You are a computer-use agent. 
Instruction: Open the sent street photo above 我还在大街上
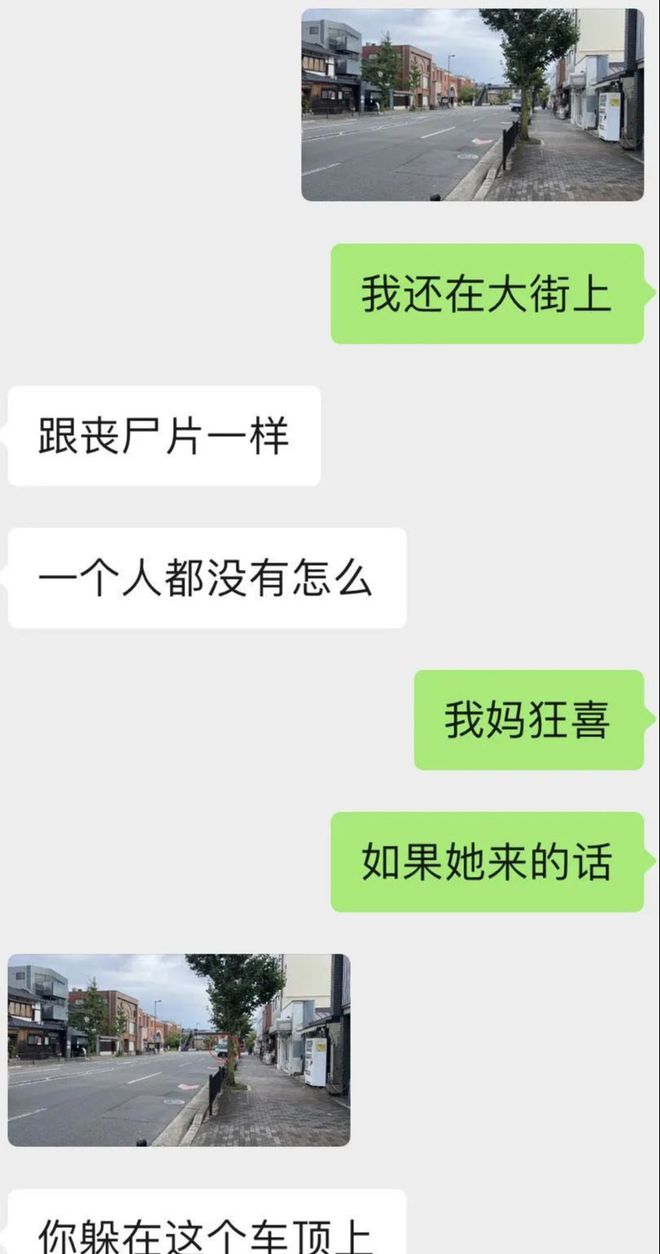point(473,105)
